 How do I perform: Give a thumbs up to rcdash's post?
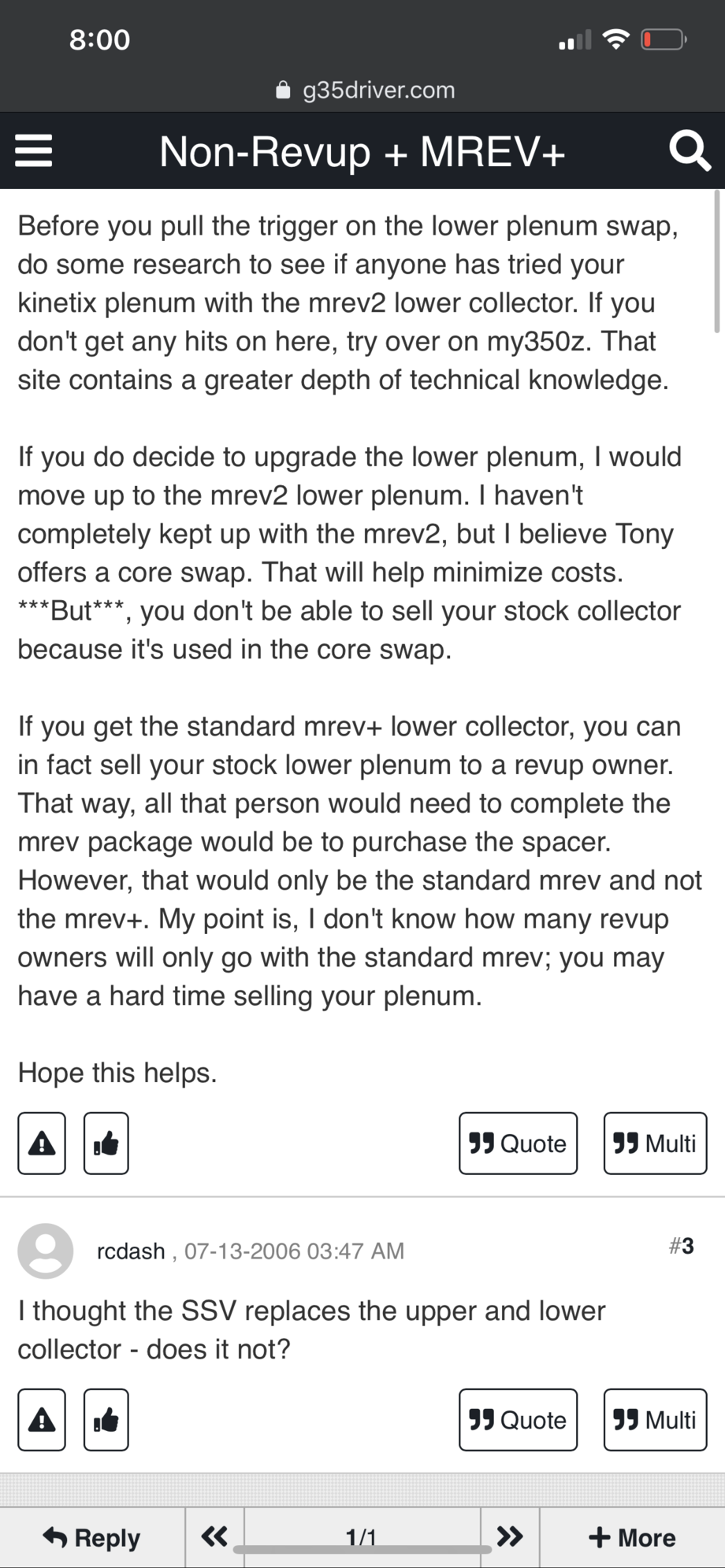(x=106, y=1419)
